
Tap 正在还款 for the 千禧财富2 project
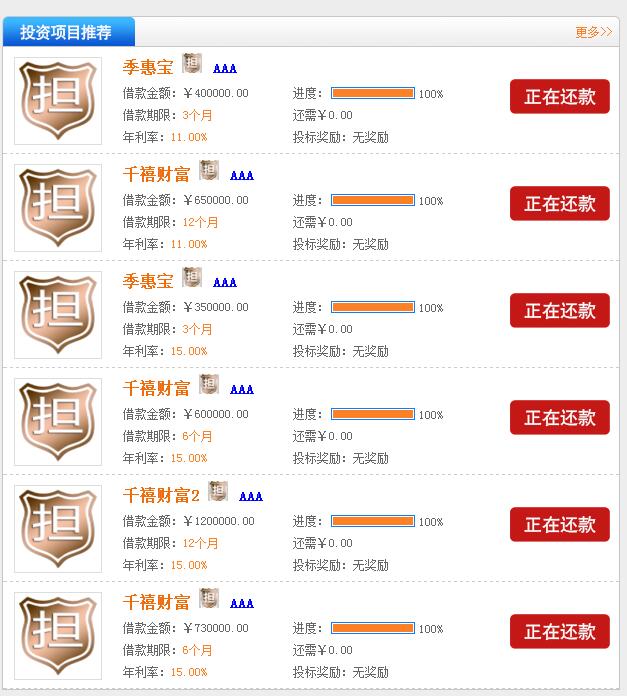pyautogui.click(x=559, y=525)
